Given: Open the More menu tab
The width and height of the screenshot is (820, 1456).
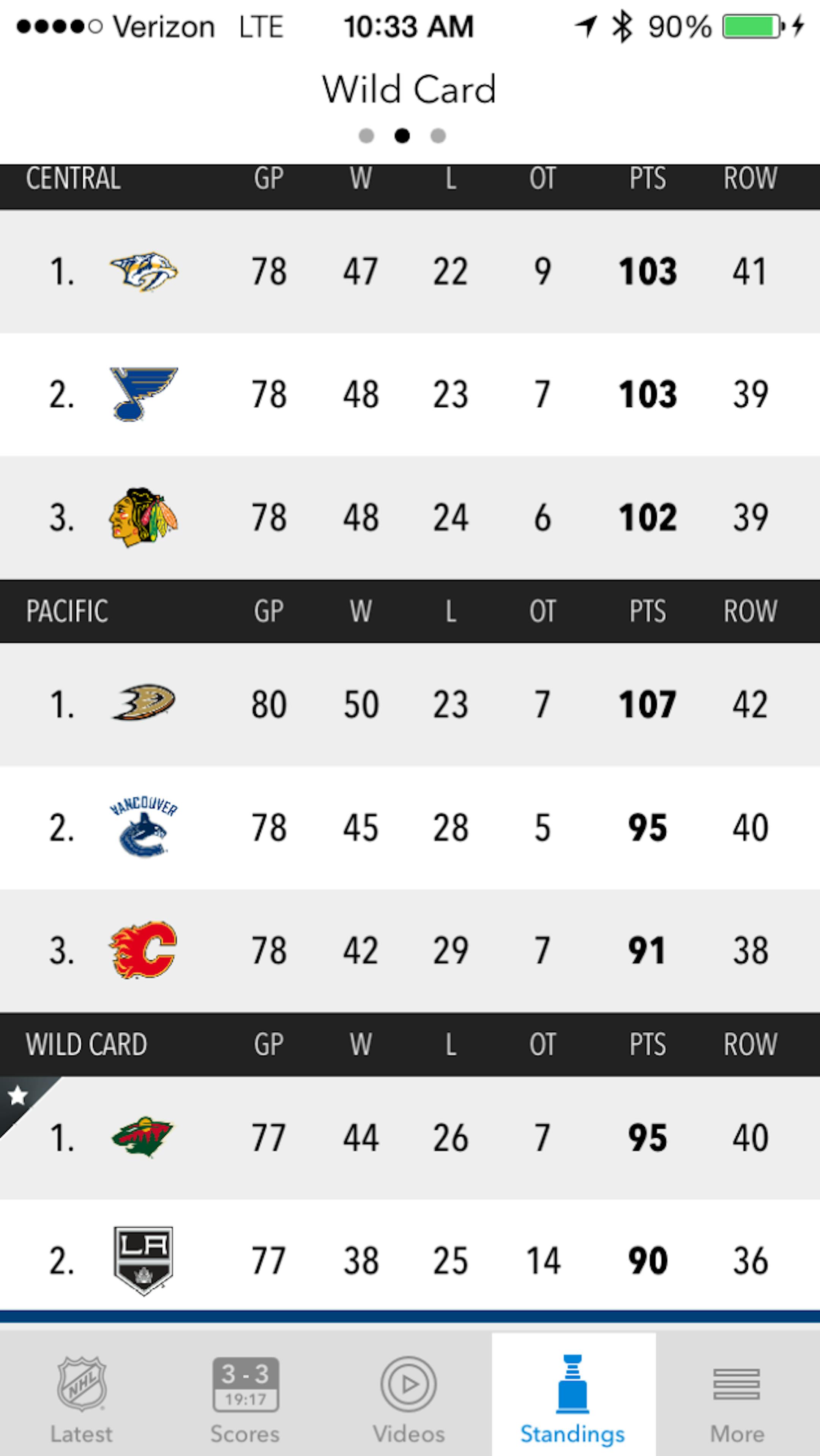Looking at the screenshot, I should 736,1394.
